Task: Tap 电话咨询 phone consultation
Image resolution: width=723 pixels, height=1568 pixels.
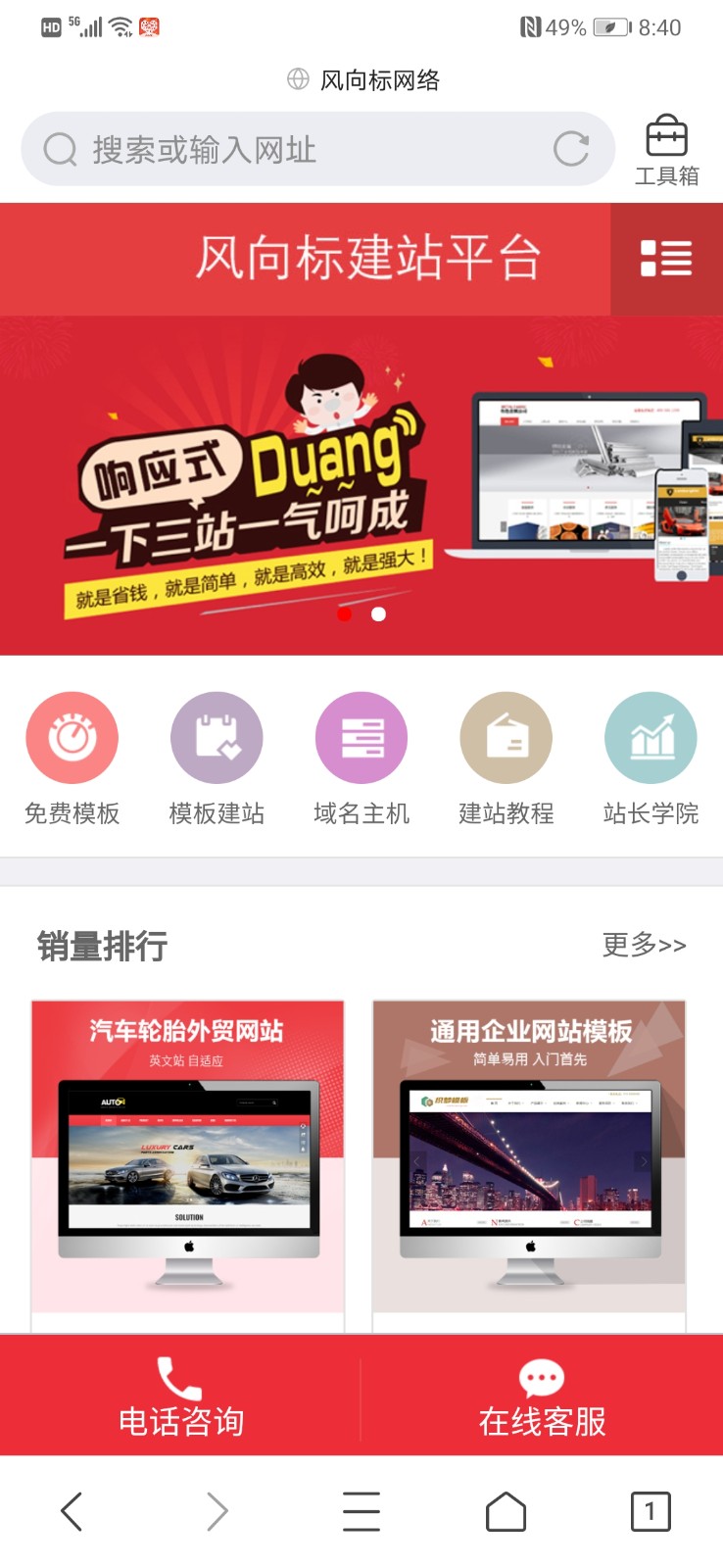Action: [x=180, y=1396]
